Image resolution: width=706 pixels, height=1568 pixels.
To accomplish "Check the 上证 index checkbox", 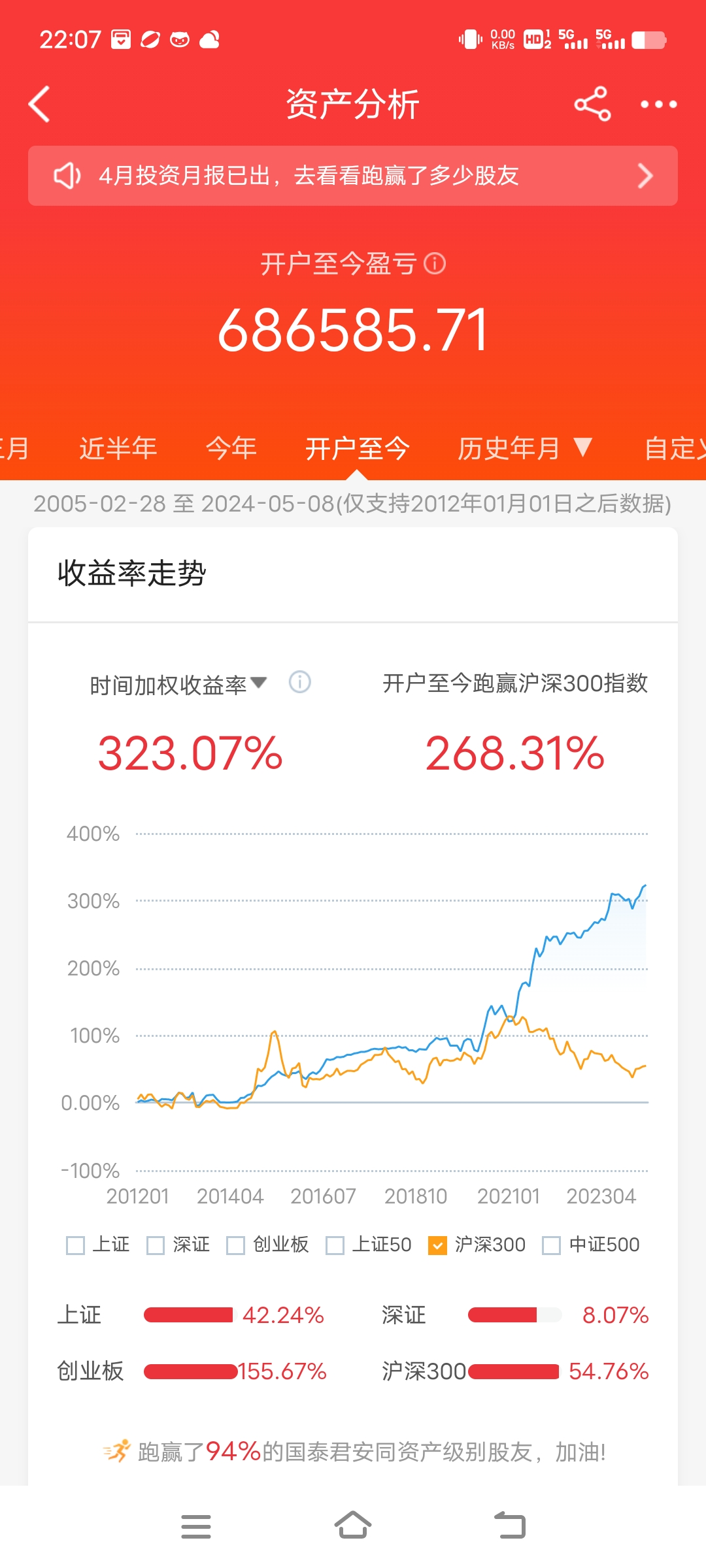I will (x=76, y=1245).
